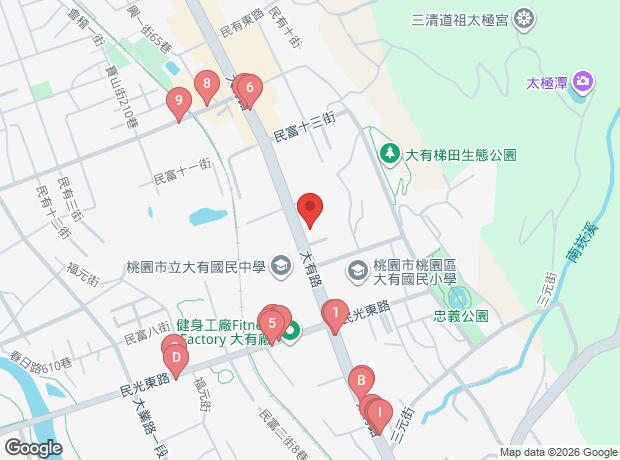Open map marker number 1
Screen dimensions: 620x460
(335, 315)
